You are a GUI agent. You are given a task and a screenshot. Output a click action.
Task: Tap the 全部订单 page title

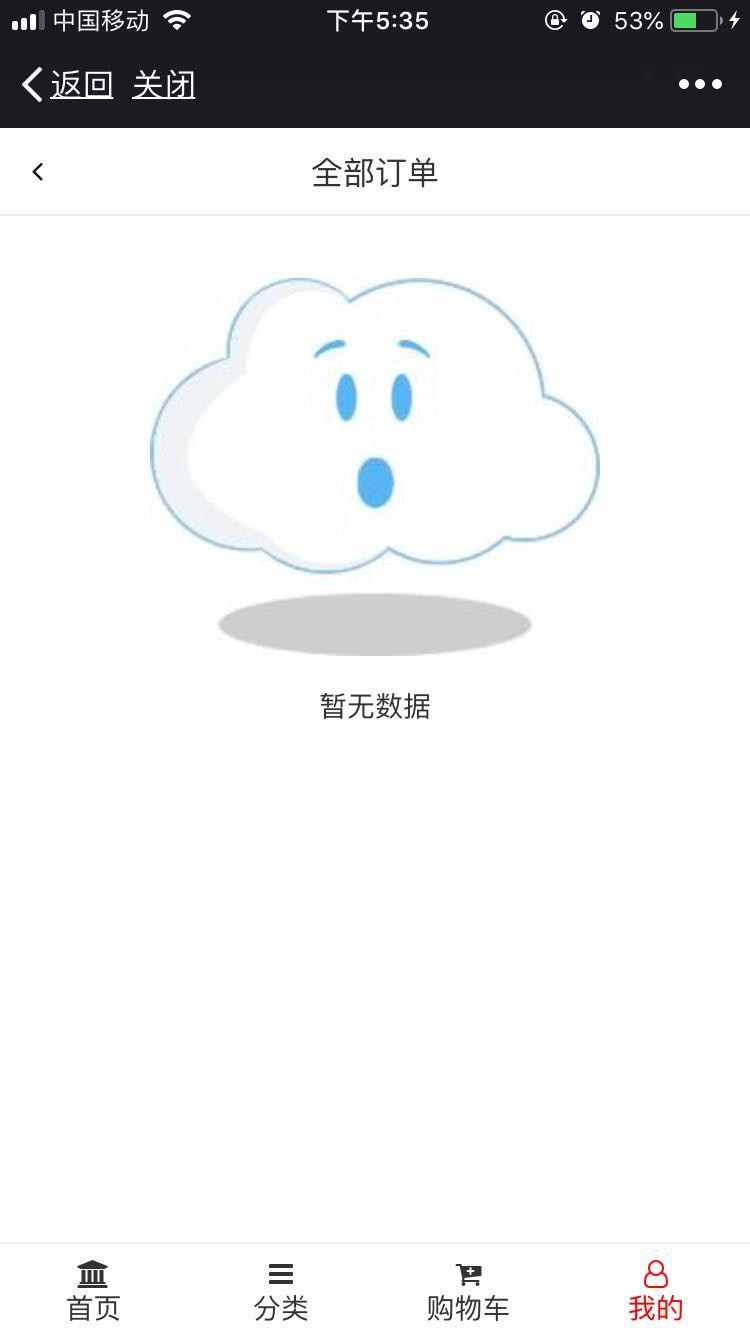point(375,171)
